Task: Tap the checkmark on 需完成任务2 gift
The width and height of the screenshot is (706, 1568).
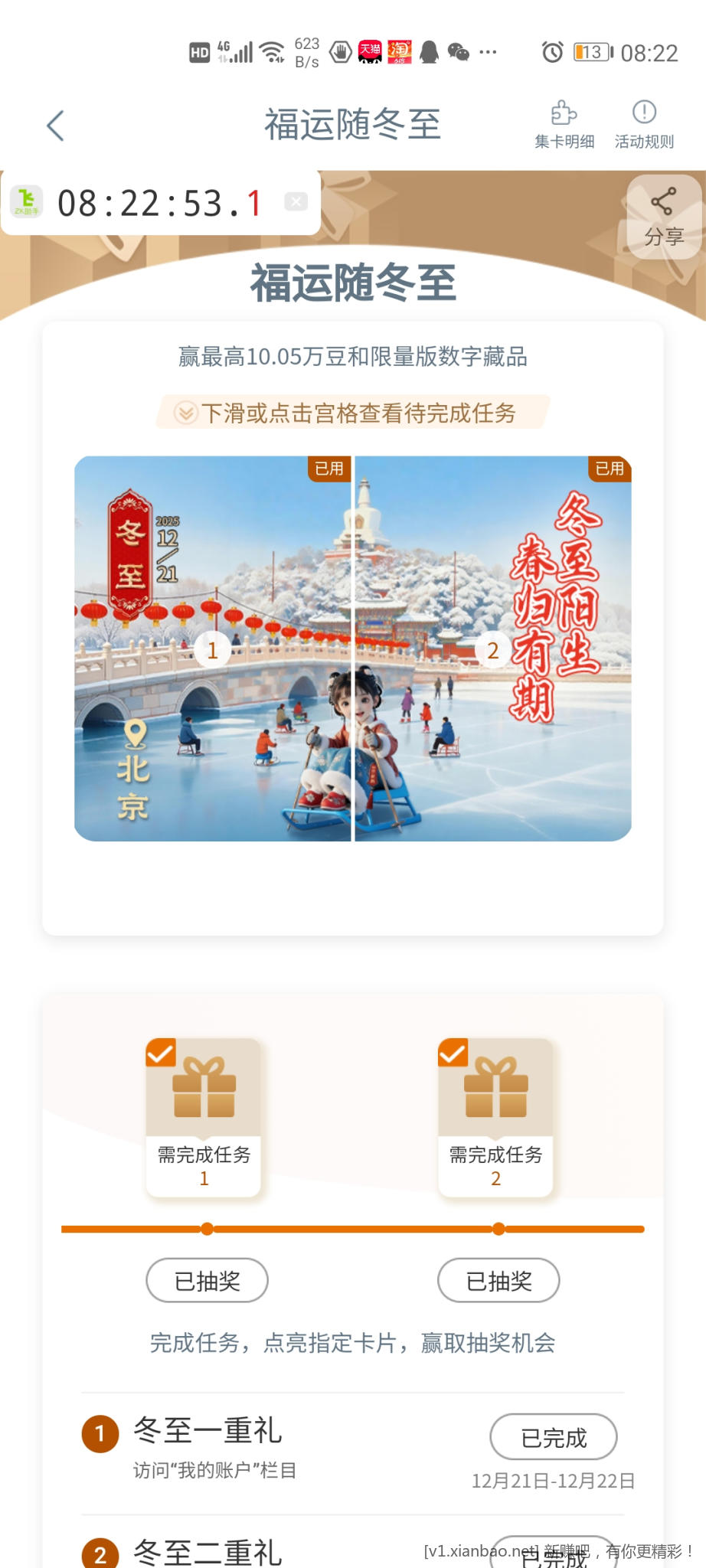Action: (x=453, y=1051)
